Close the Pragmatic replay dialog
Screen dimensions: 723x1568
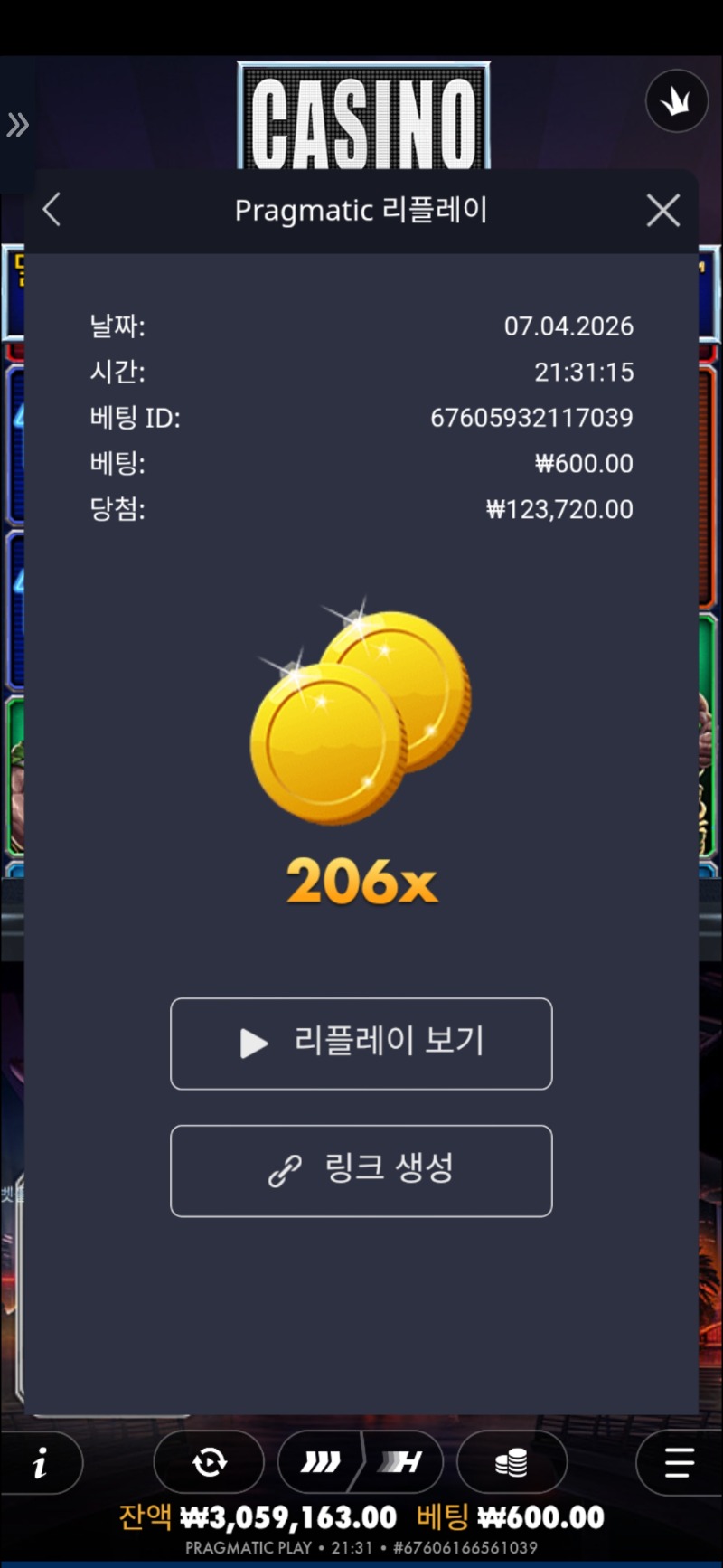pos(663,211)
